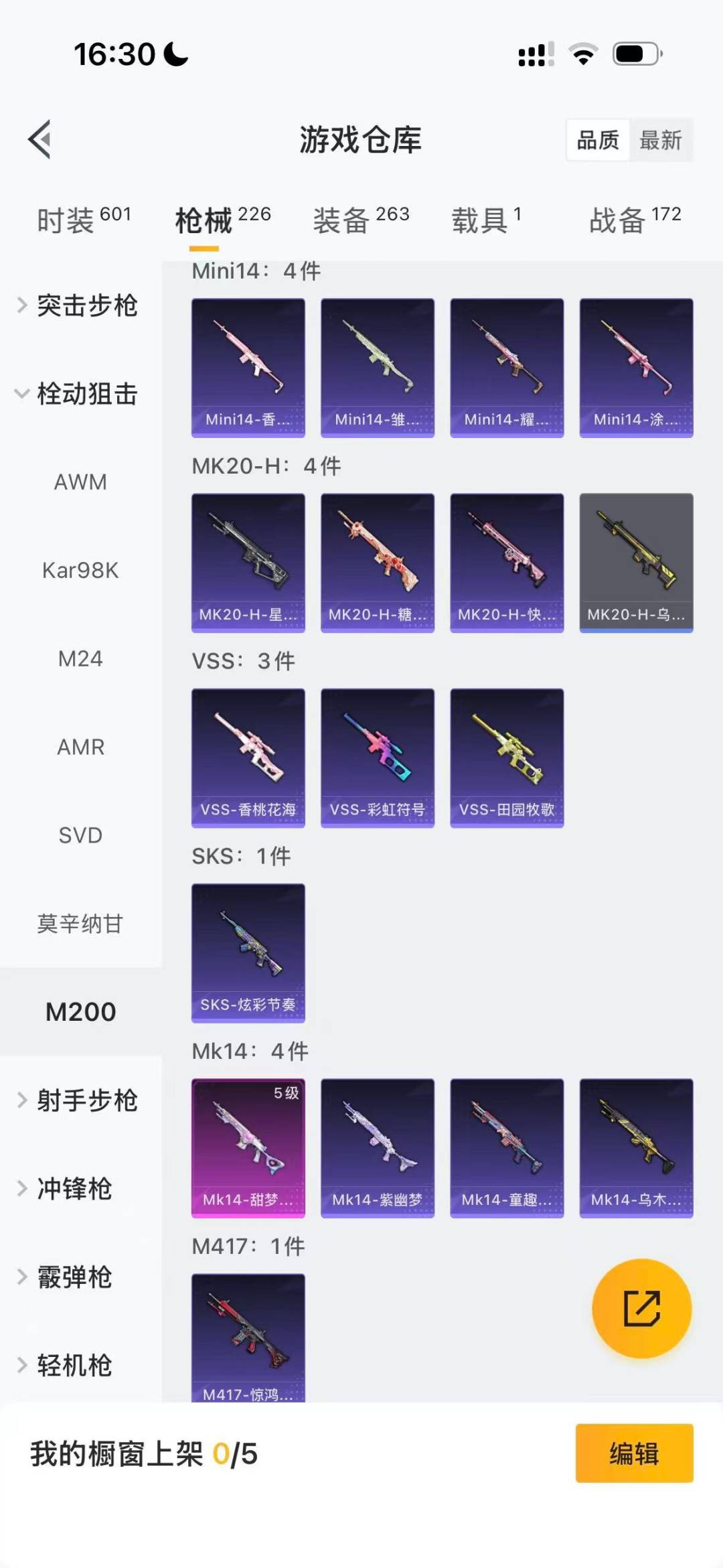
Task: Open the Mk14-紫幽梦 skin
Action: (x=378, y=1147)
